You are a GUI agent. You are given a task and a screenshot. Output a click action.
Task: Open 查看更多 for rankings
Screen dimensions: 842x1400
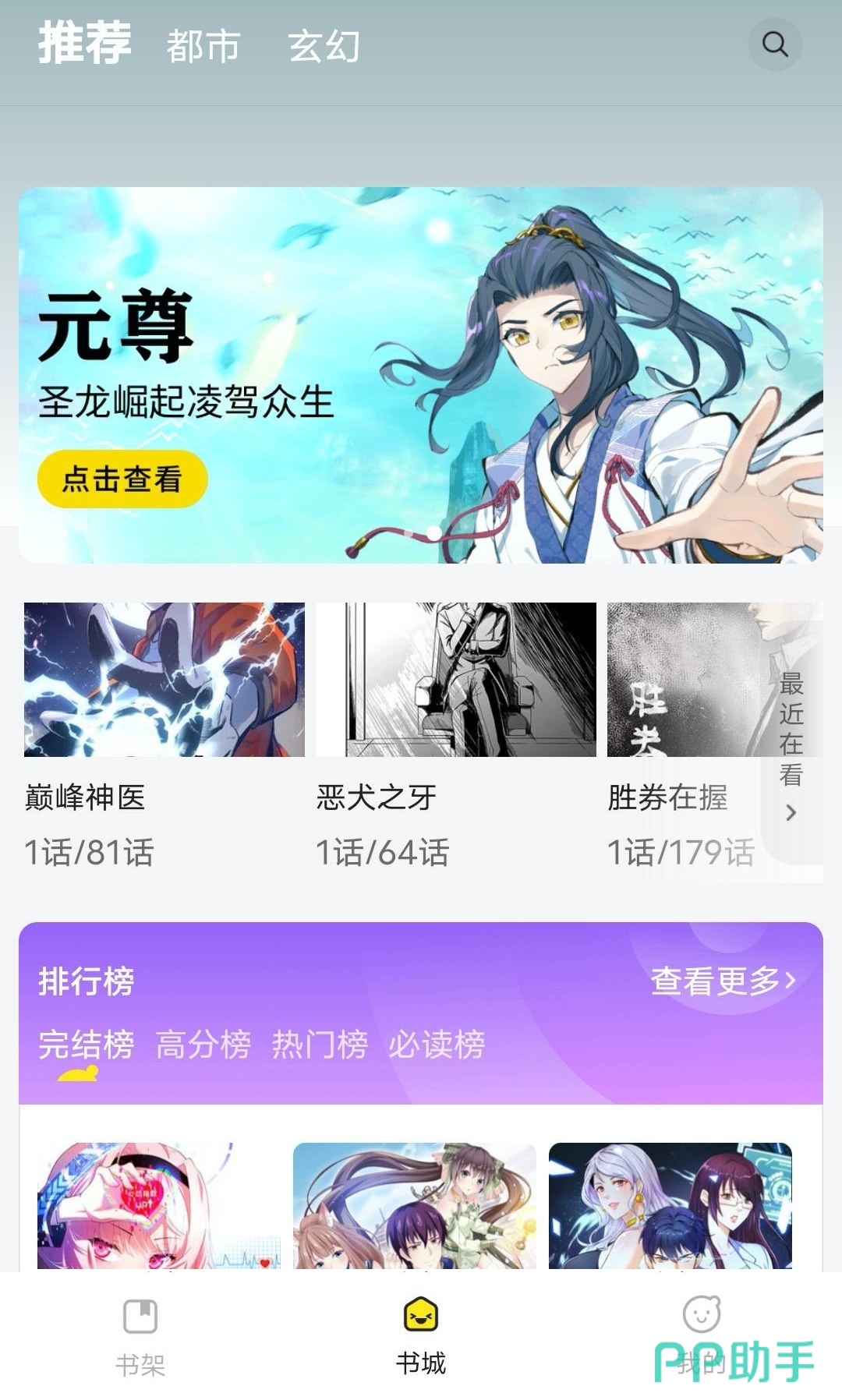tap(723, 980)
